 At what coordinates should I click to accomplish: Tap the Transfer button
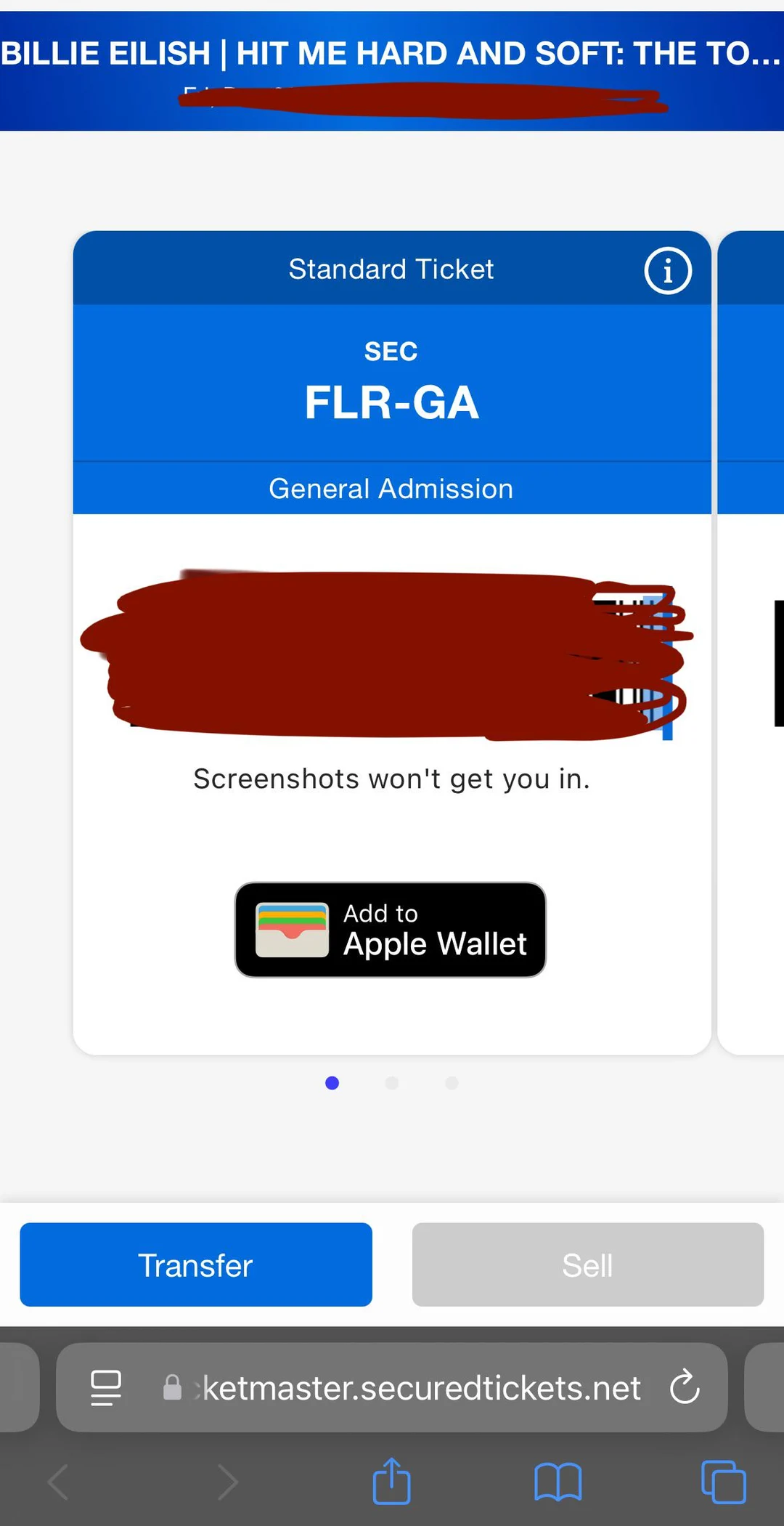195,1265
